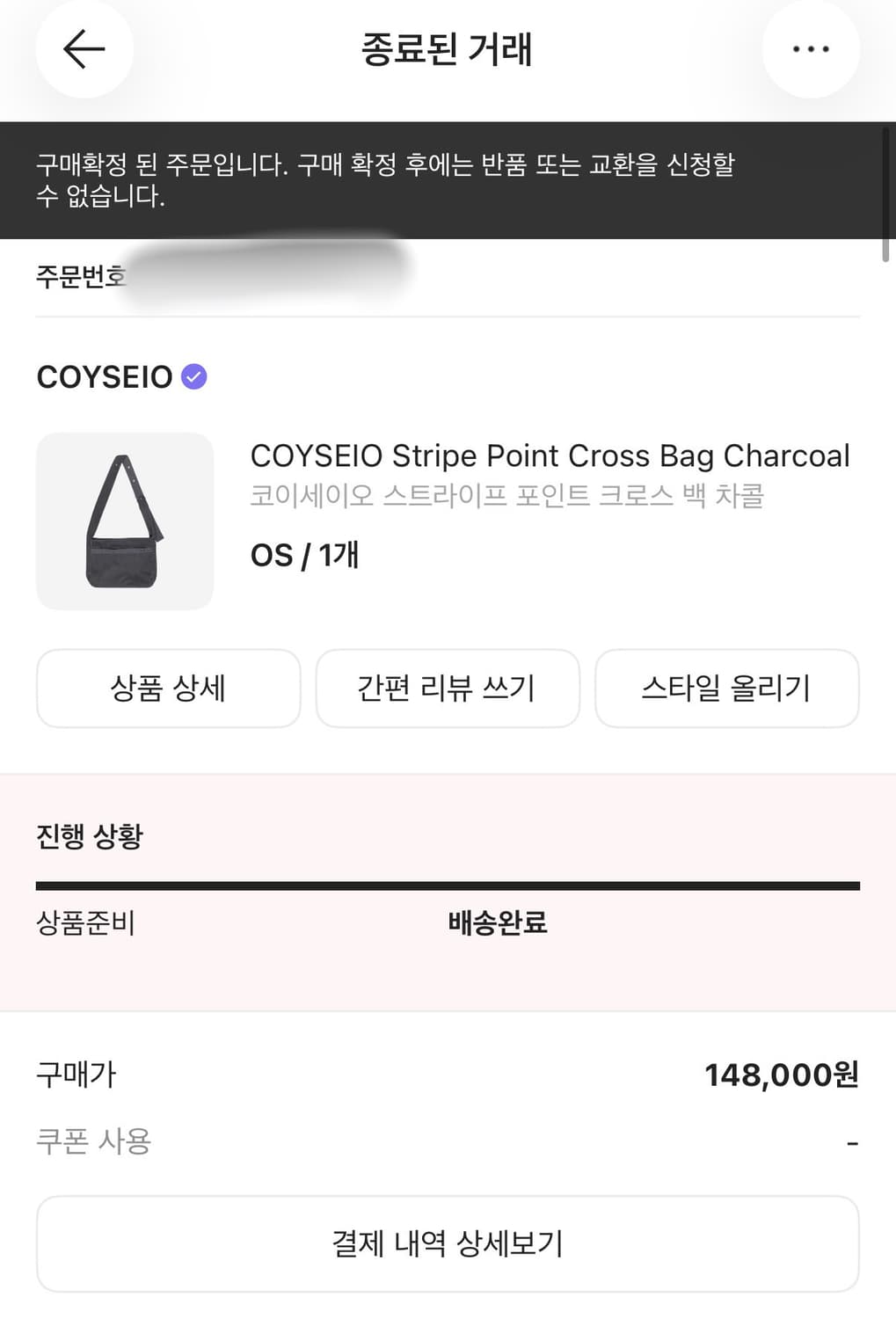This screenshot has height=1319, width=896.
Task: Click the 종료된 거래 page title
Action: [x=447, y=49]
